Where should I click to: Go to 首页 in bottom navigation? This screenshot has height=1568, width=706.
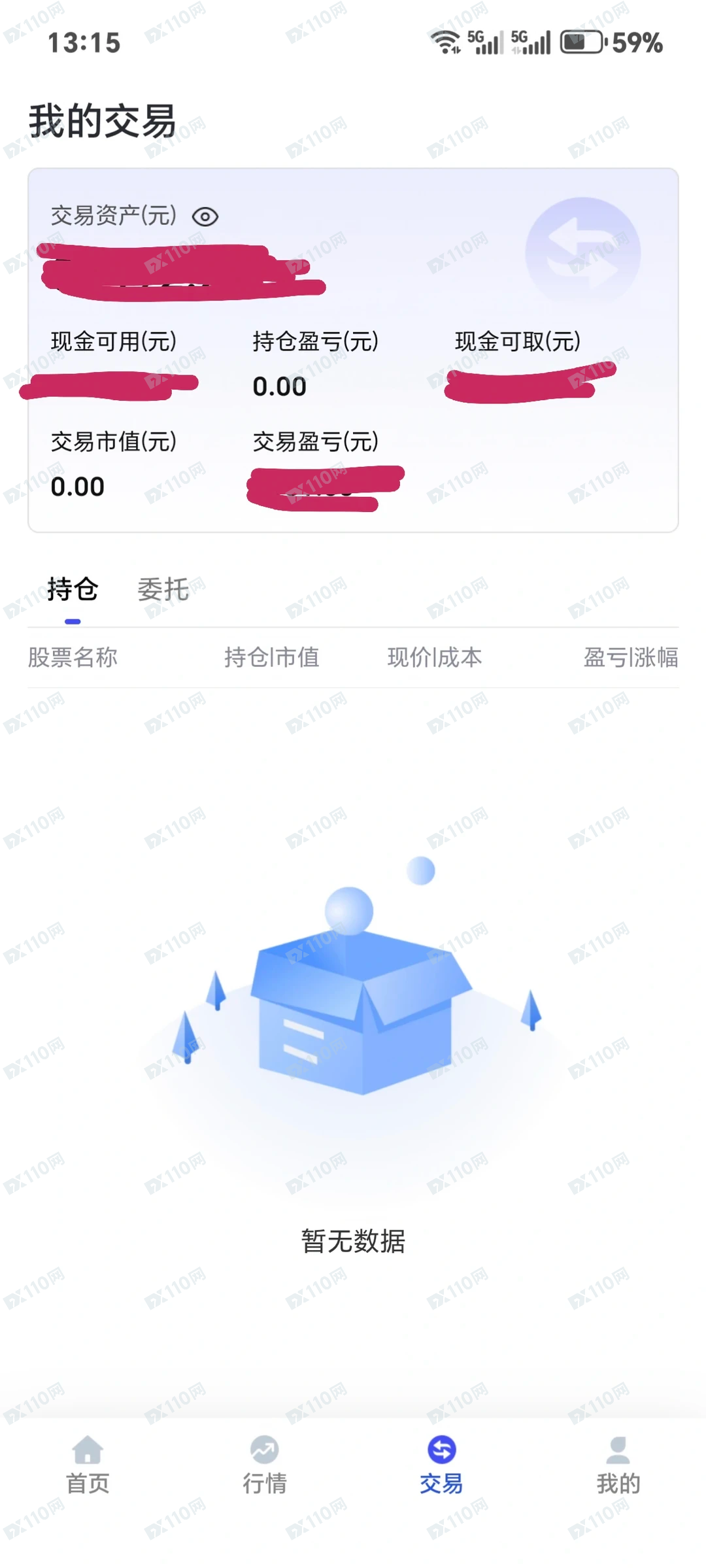pyautogui.click(x=88, y=1465)
